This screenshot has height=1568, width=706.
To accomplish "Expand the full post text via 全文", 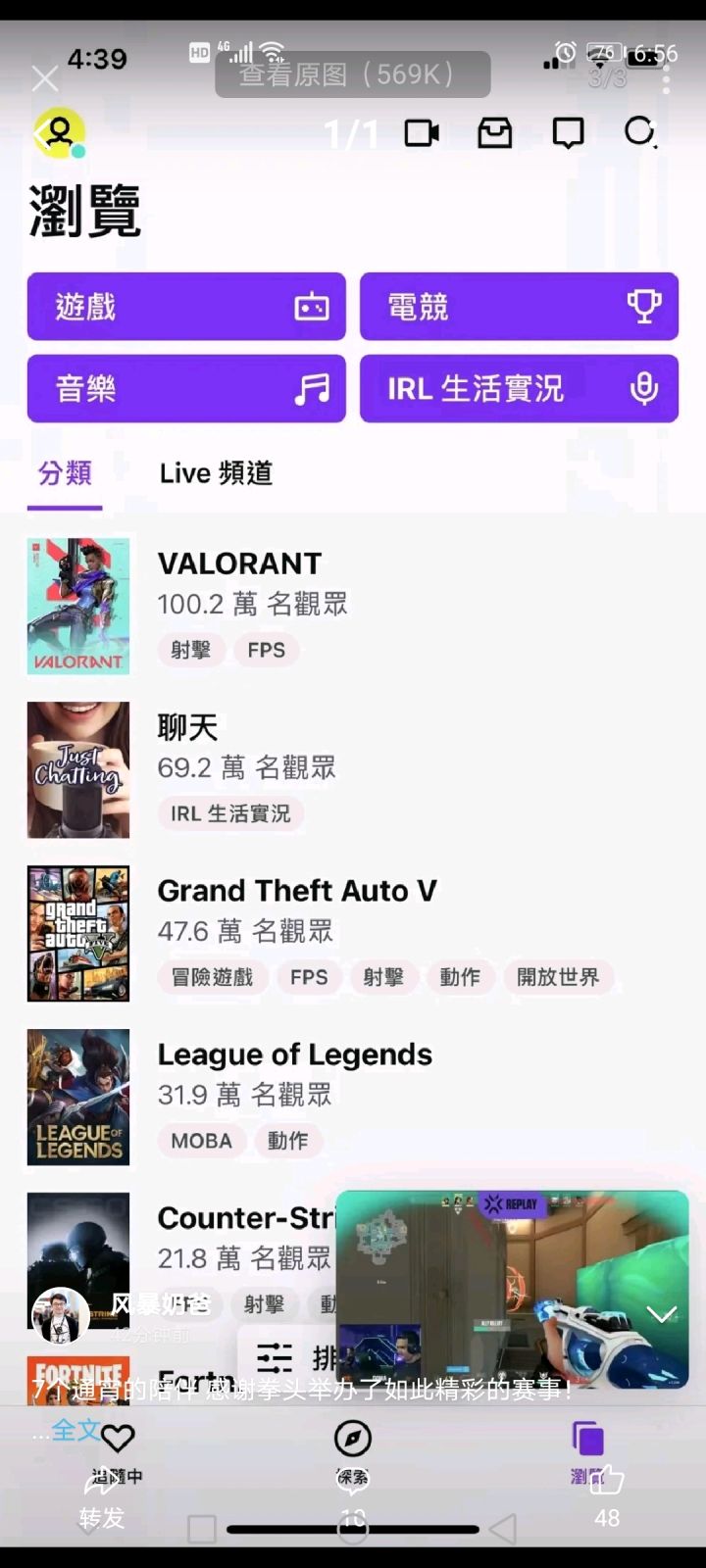I will (x=76, y=1430).
